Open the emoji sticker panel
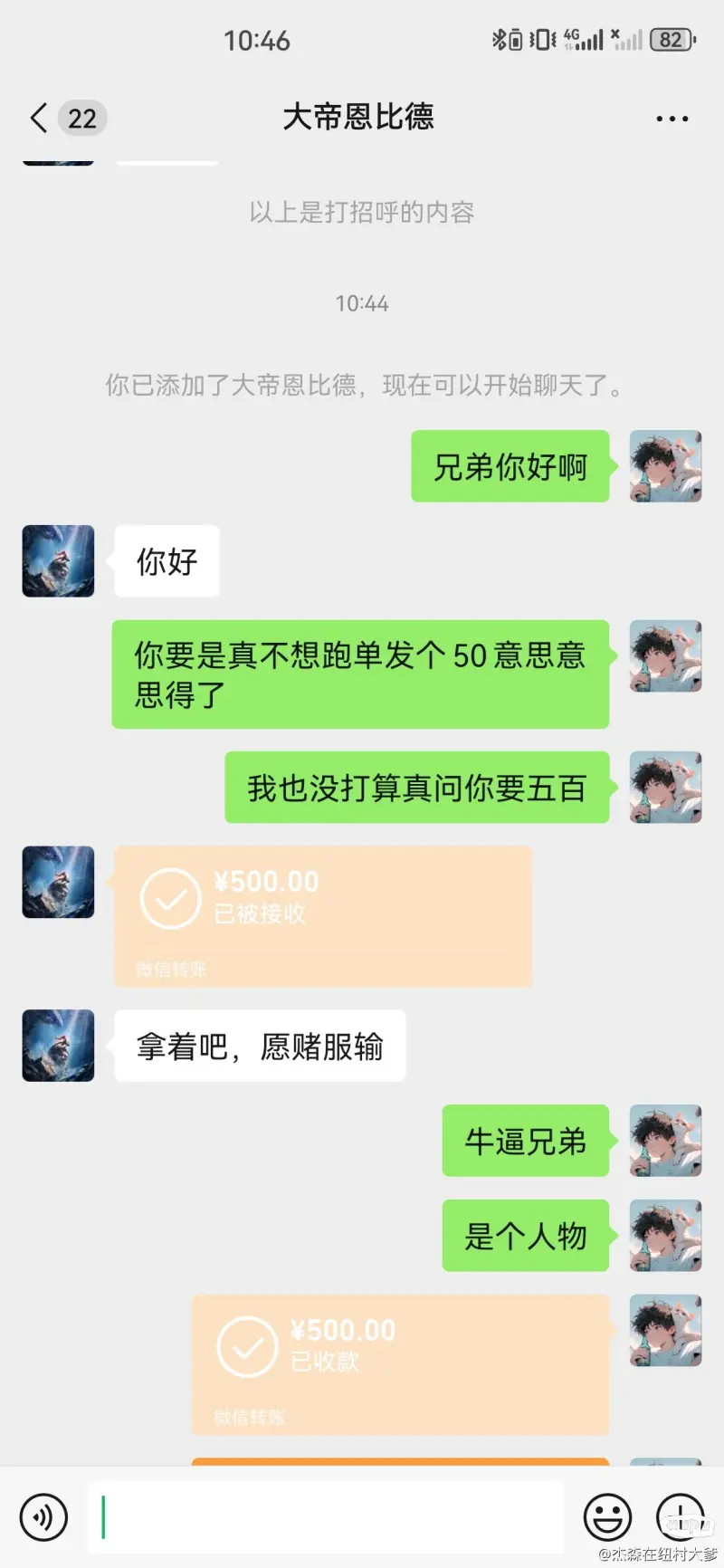The width and height of the screenshot is (724, 1568). click(x=607, y=1517)
